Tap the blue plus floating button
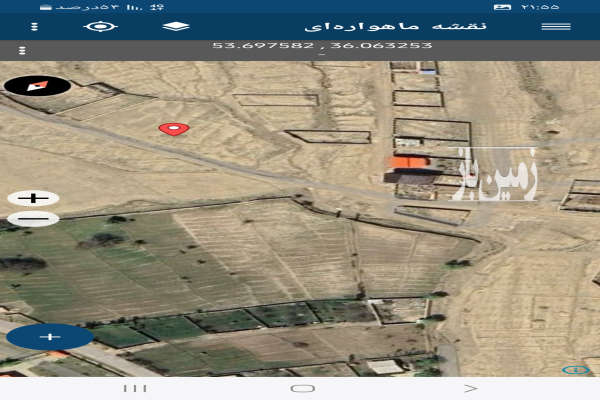The height and width of the screenshot is (400, 600). (x=50, y=337)
